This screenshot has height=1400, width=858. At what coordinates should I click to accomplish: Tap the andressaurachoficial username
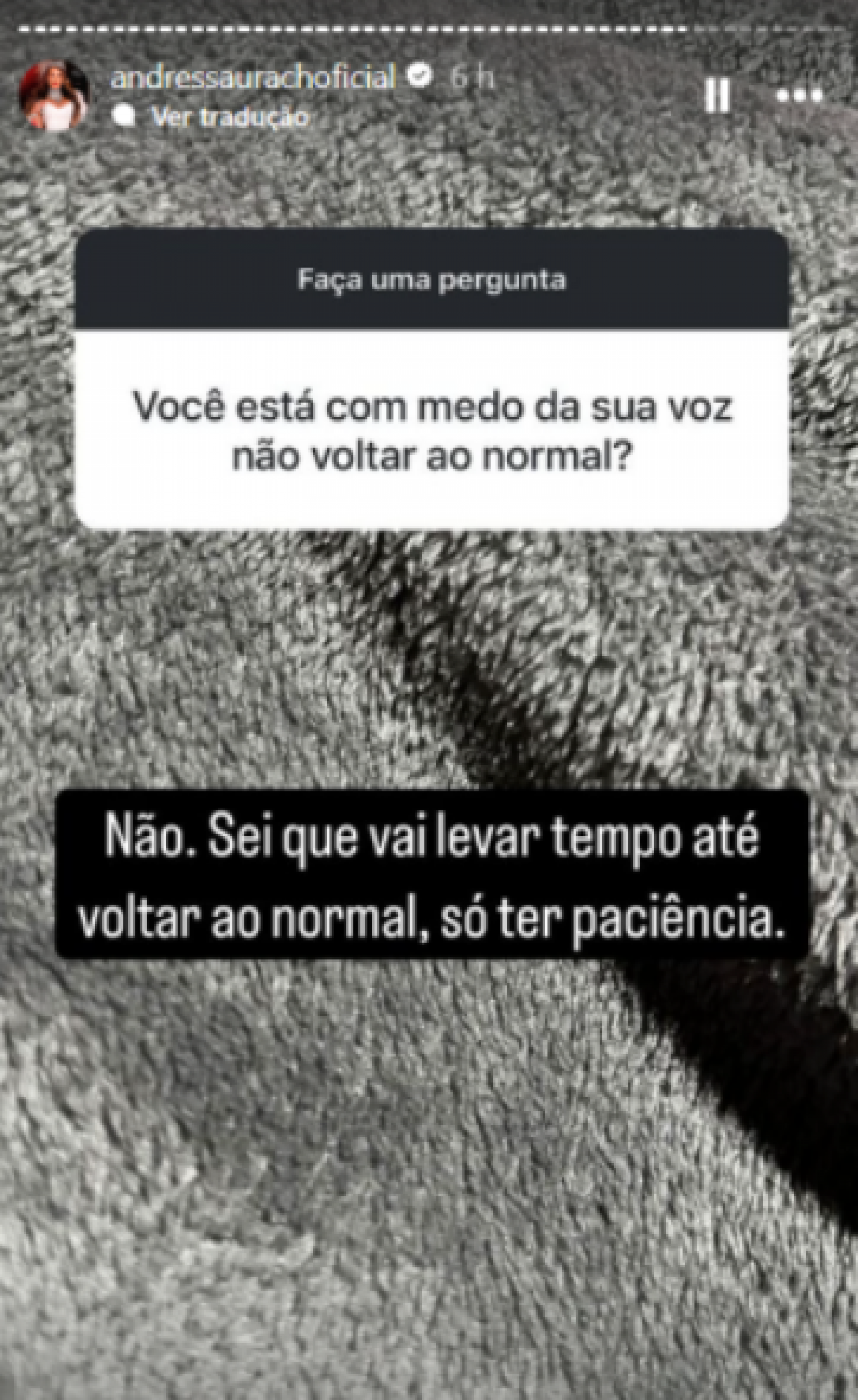(x=252, y=76)
